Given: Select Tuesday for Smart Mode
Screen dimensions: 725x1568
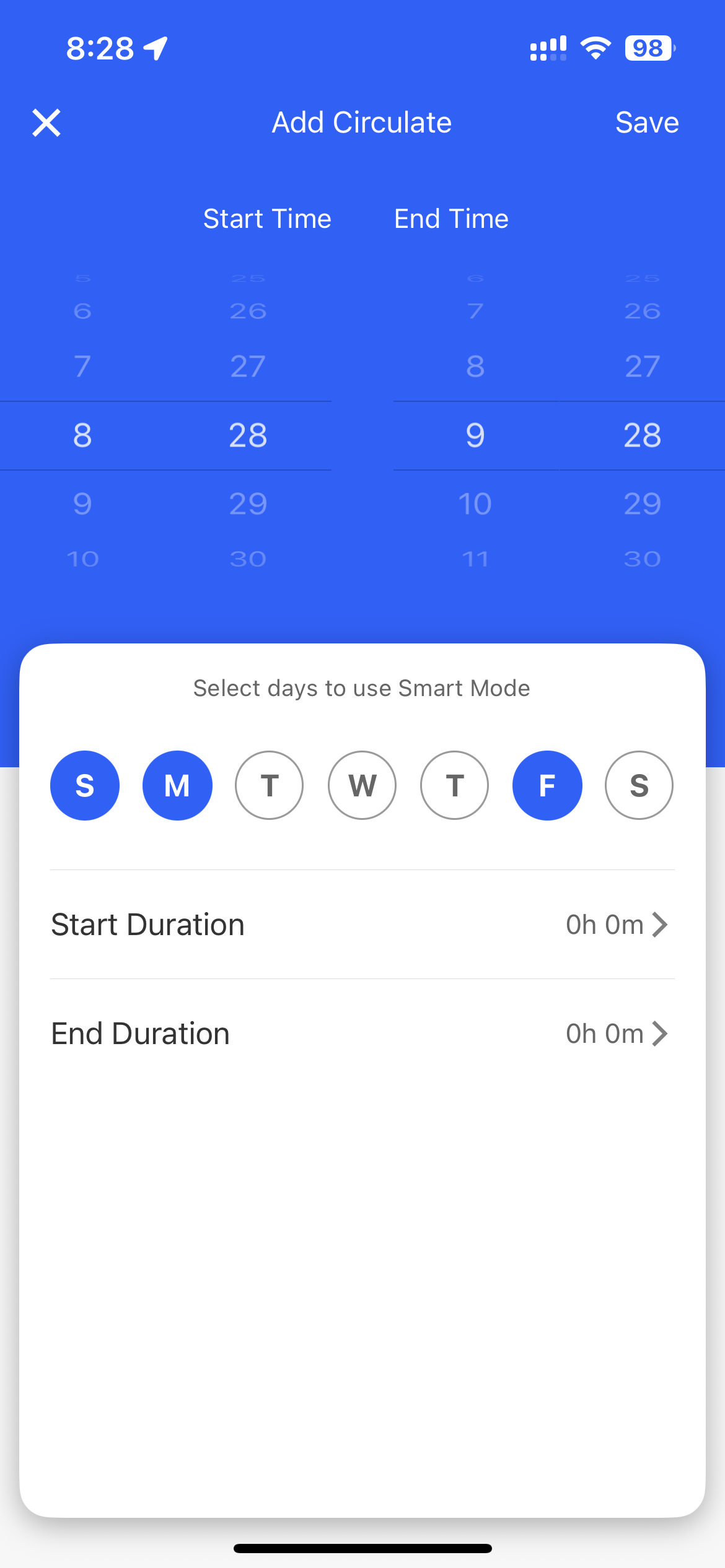Looking at the screenshot, I should coord(269,785).
